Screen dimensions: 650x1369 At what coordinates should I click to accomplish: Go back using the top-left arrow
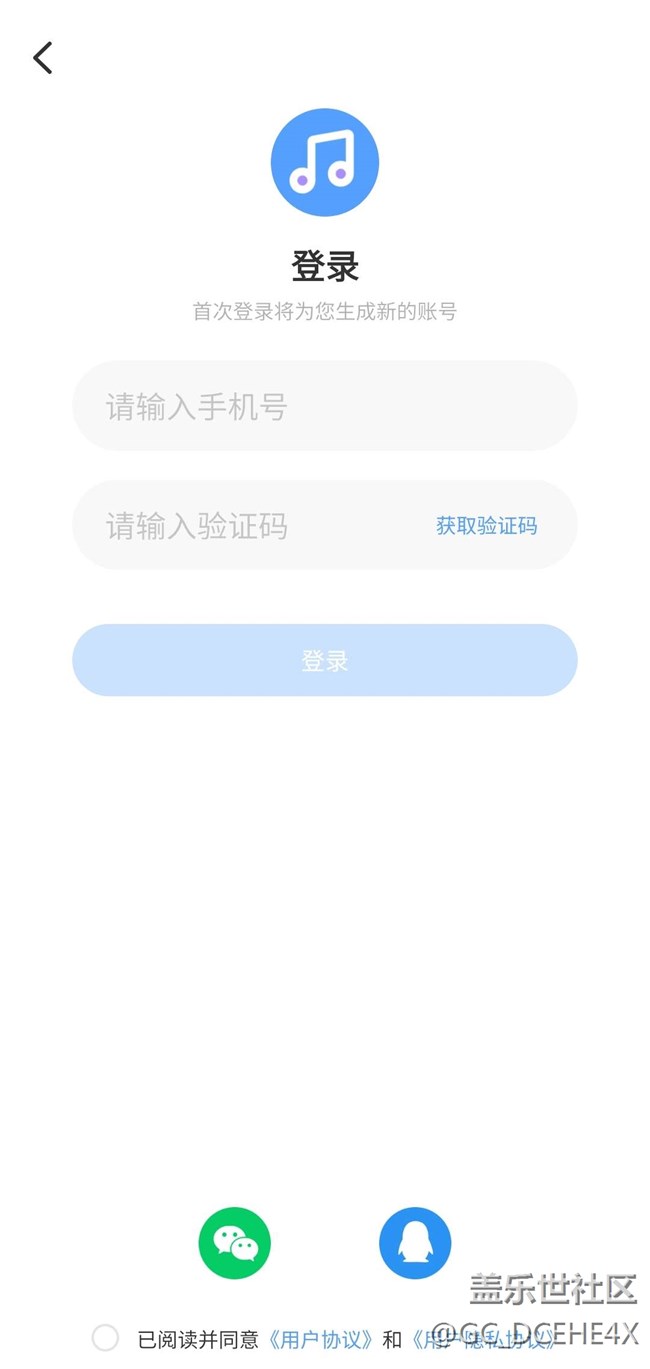pyautogui.click(x=43, y=58)
